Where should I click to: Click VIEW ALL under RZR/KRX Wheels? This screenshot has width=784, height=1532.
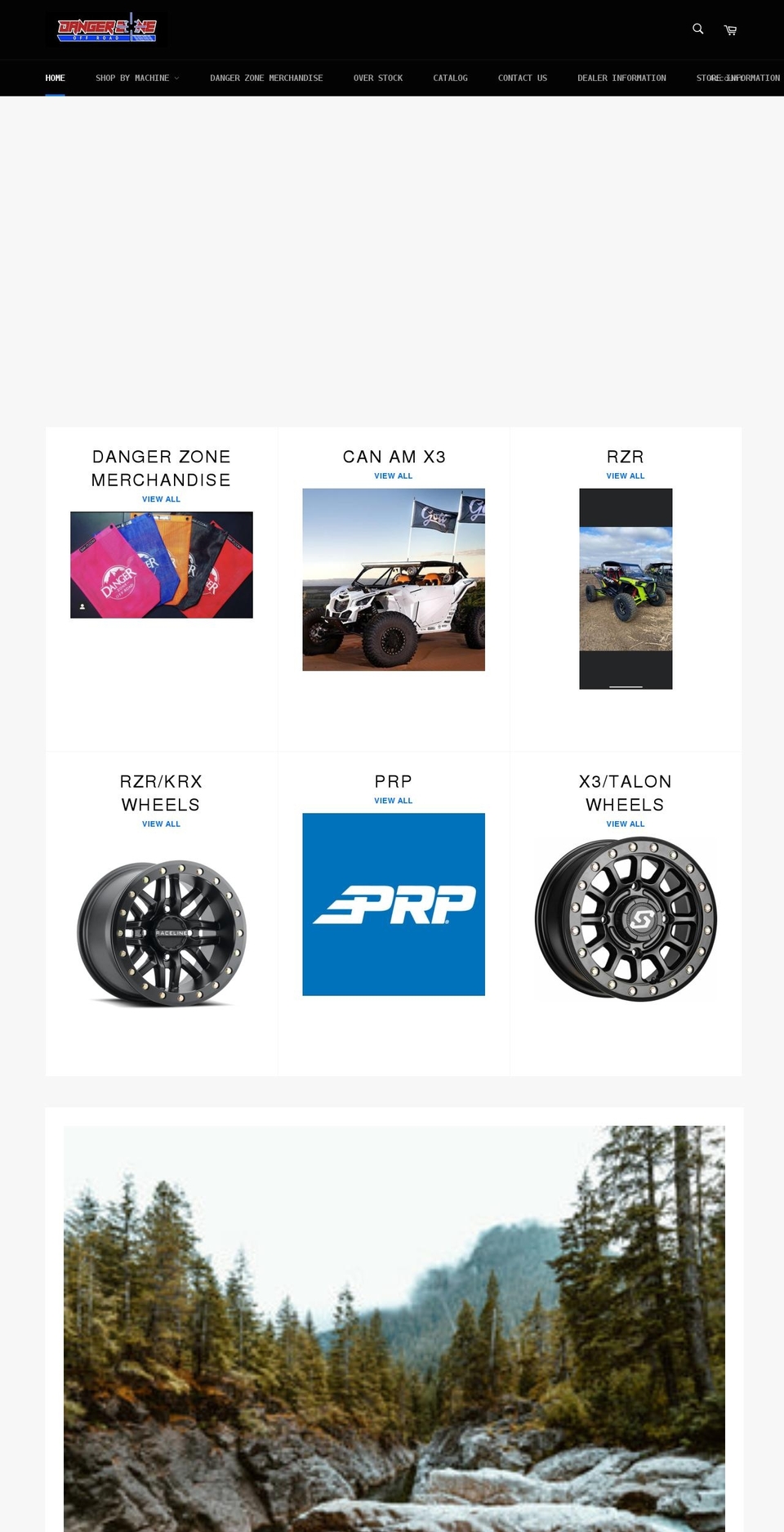pyautogui.click(x=161, y=824)
